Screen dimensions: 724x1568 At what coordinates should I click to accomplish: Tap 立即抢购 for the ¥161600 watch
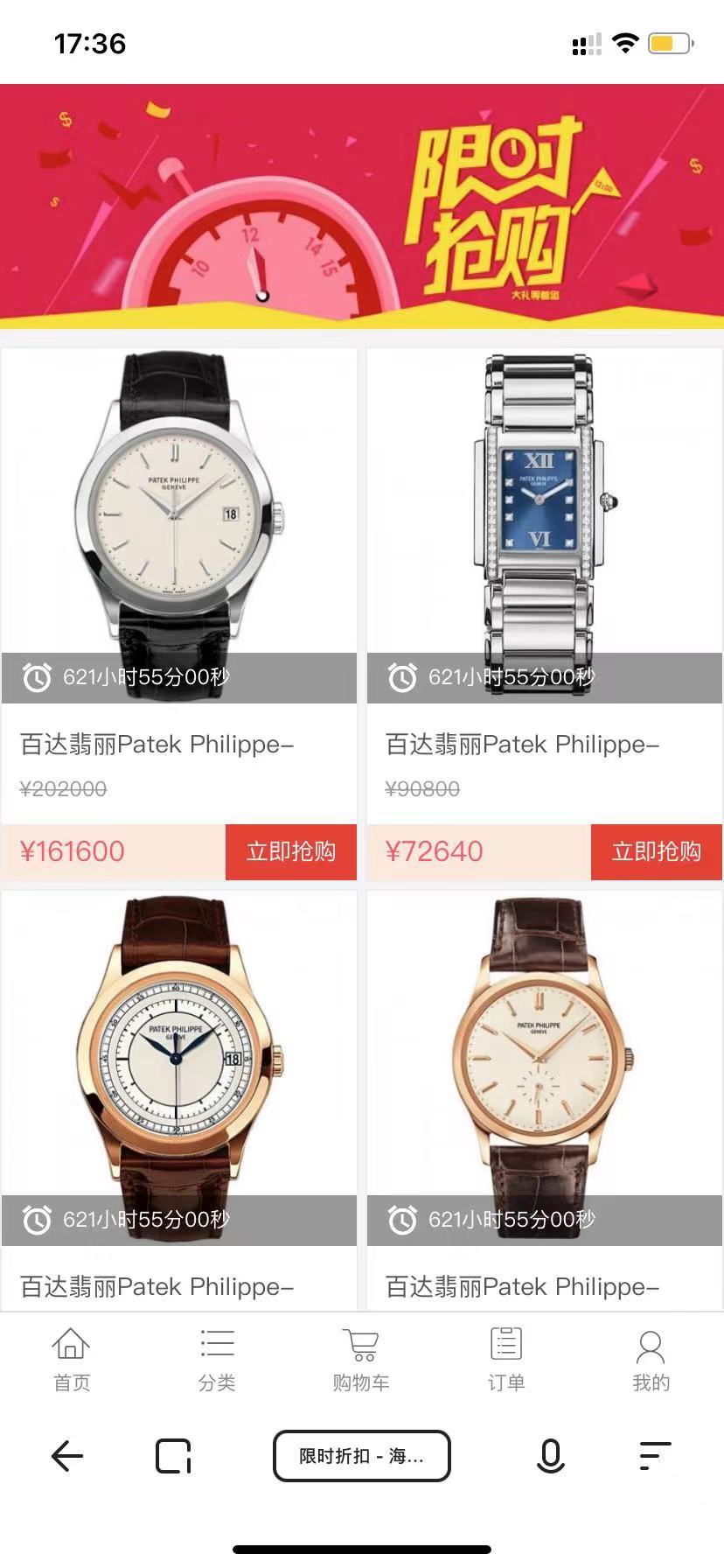click(x=290, y=851)
